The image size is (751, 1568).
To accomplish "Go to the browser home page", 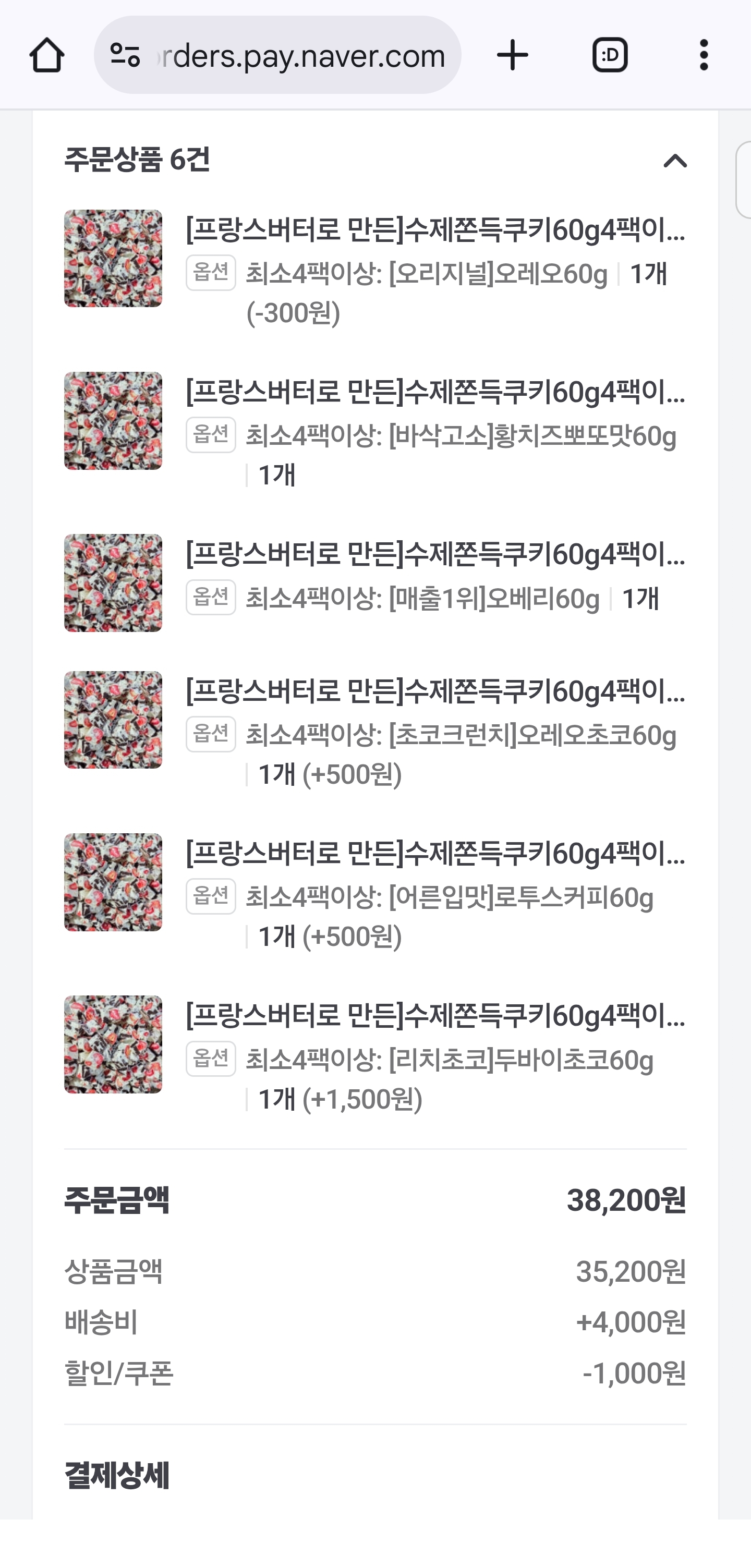I will (x=47, y=55).
